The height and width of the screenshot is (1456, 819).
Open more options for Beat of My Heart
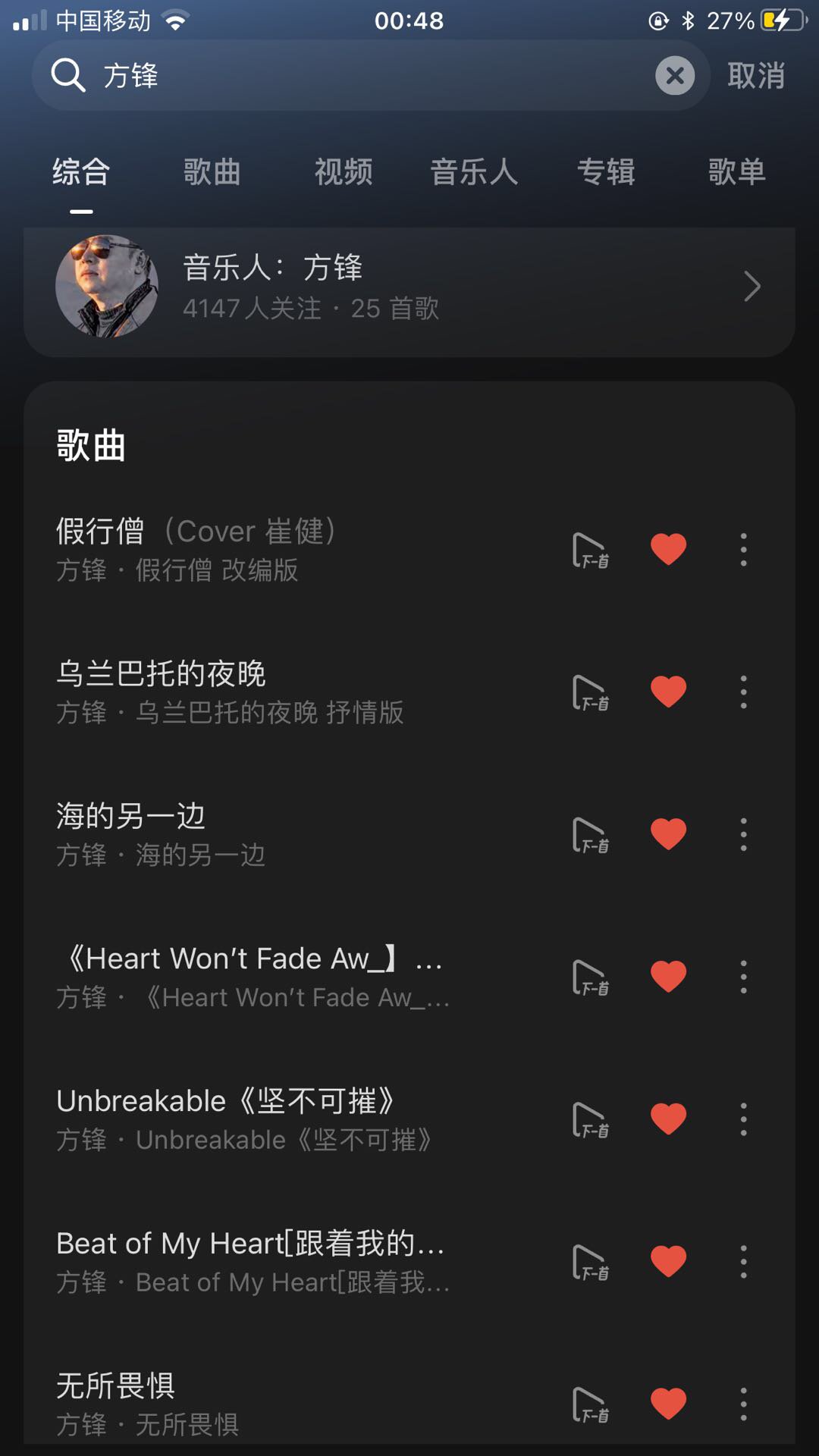(x=743, y=1262)
